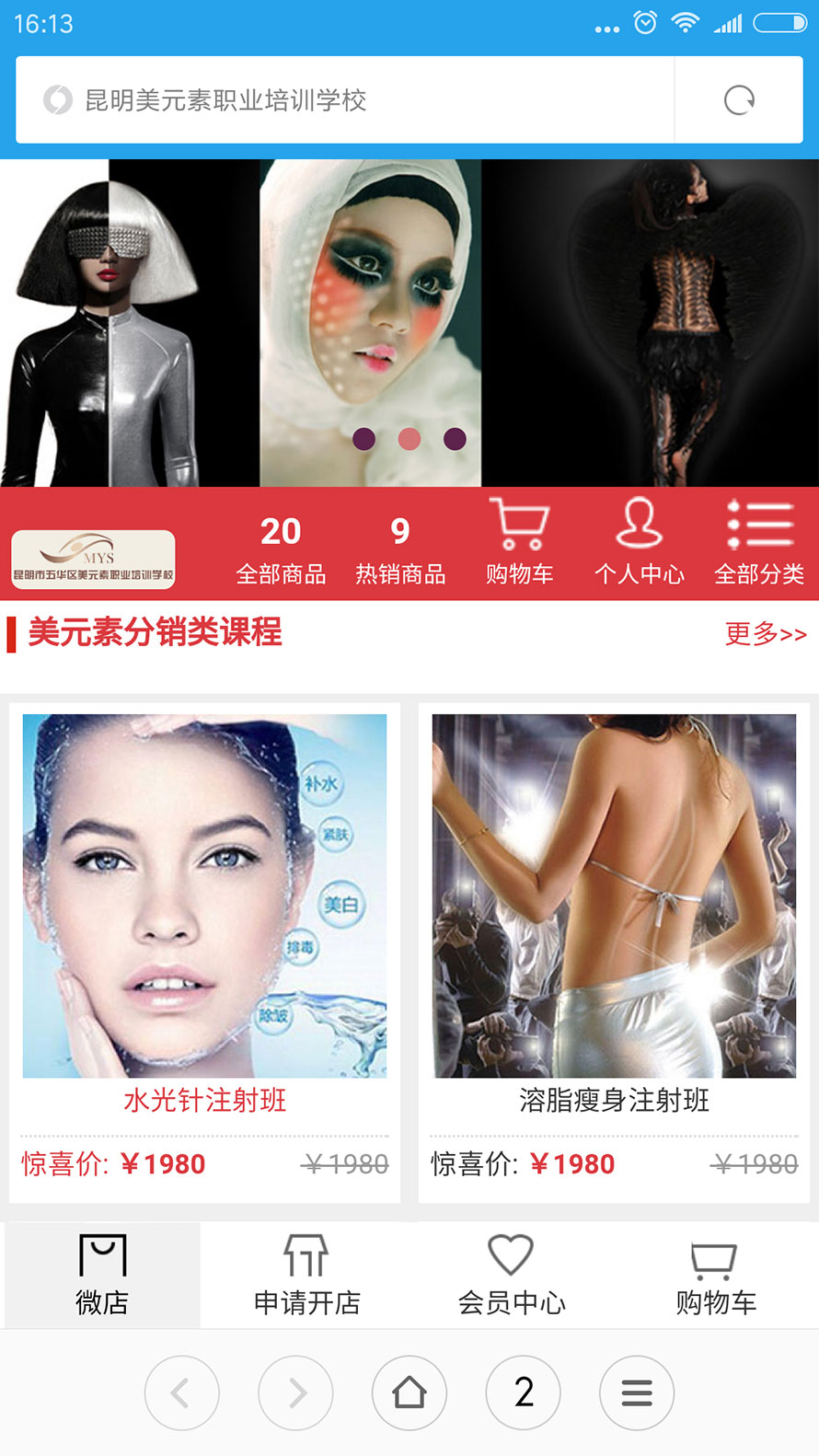
Task: Tap the address bar showing 昆明美元素职业培训学校
Action: [345, 99]
